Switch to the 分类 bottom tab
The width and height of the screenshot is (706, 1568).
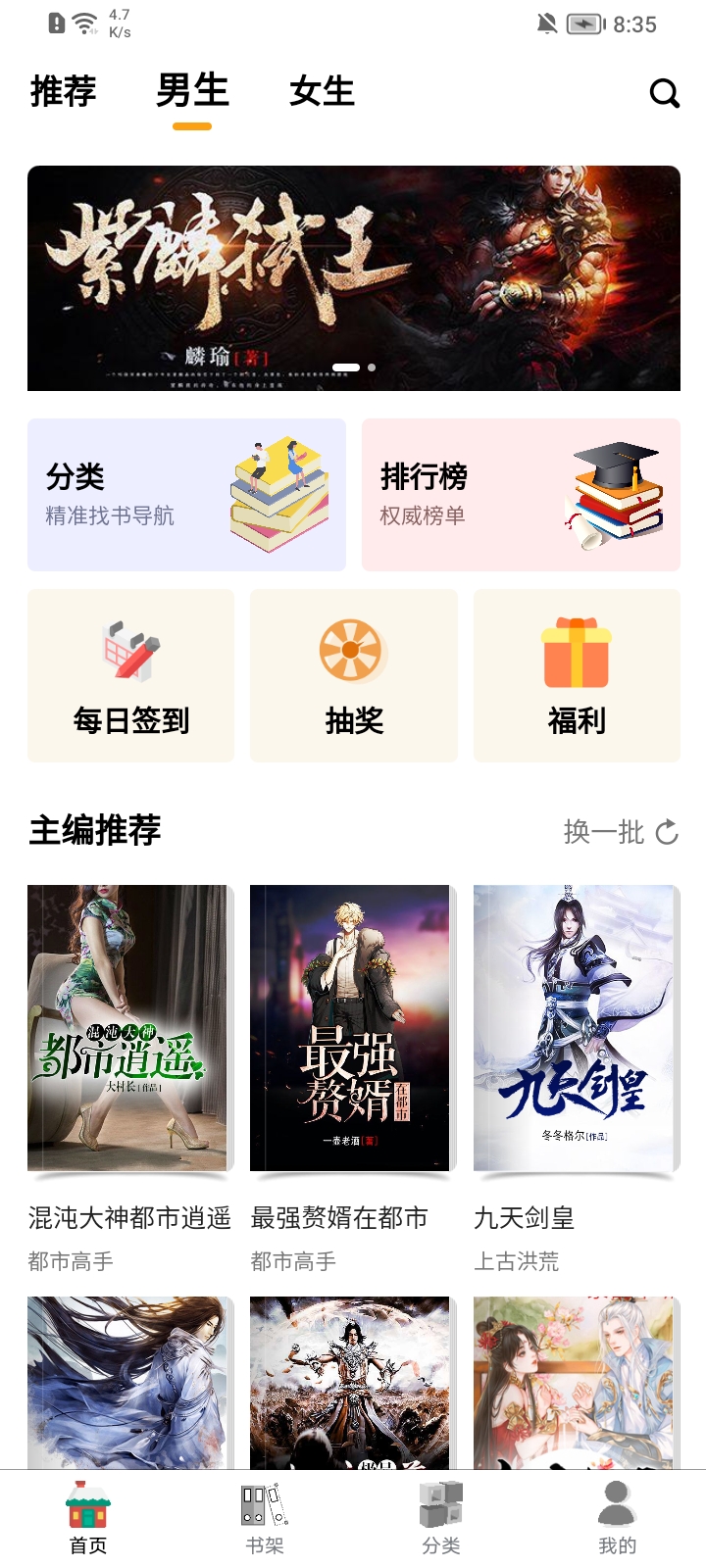[x=441, y=1518]
